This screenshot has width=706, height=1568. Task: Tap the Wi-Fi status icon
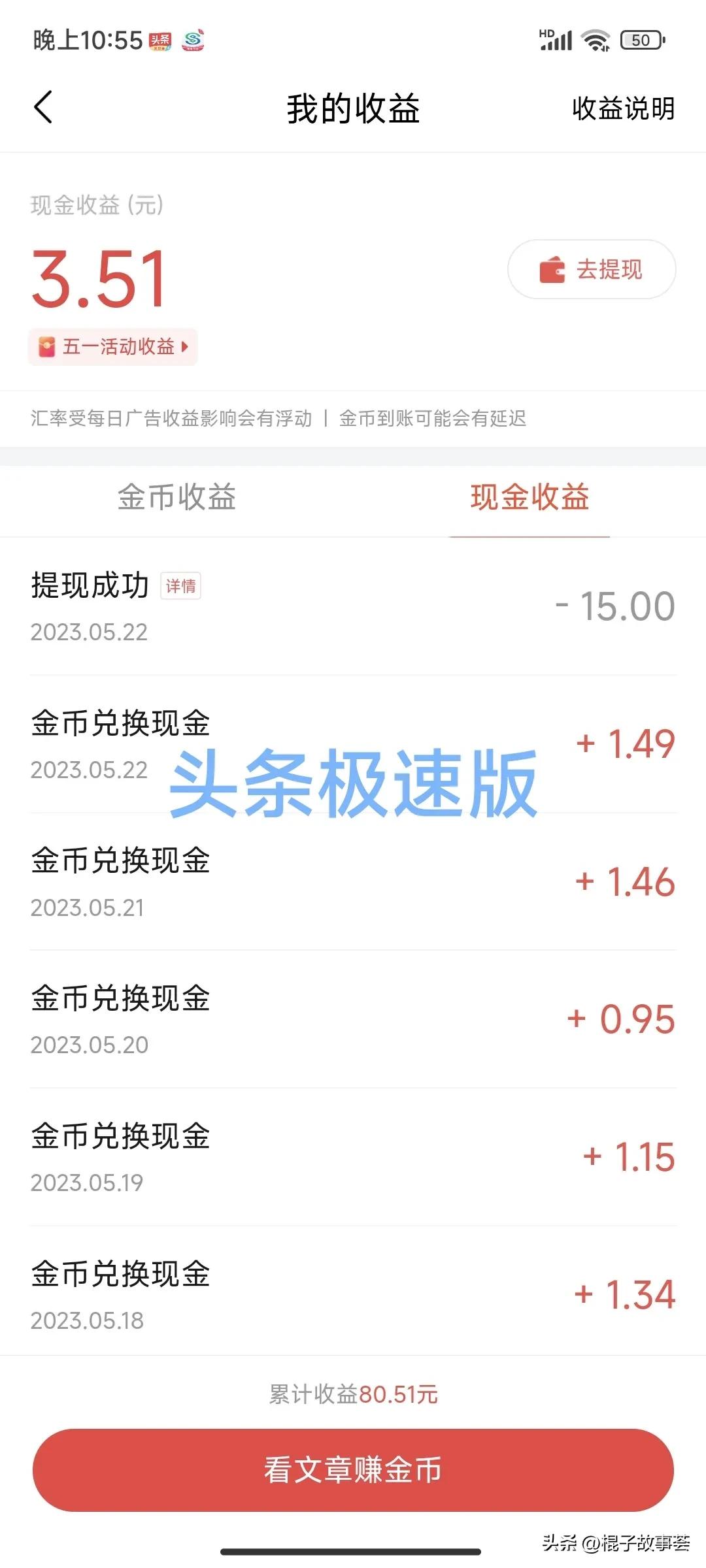[x=594, y=39]
